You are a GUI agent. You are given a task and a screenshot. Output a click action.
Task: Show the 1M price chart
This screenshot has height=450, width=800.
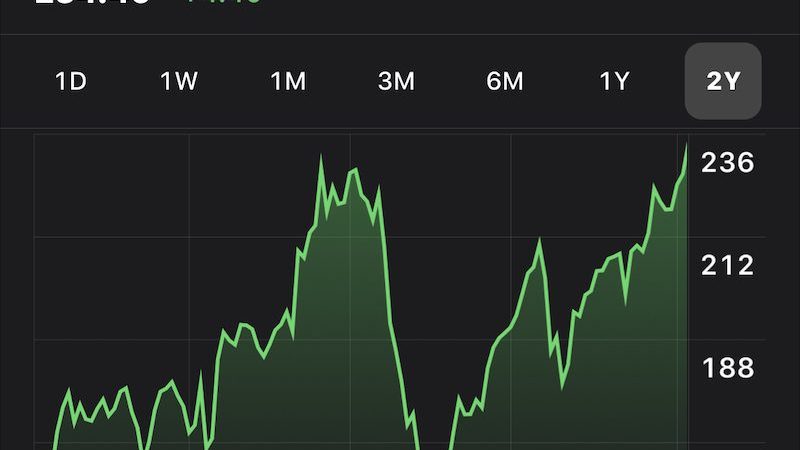pos(288,82)
